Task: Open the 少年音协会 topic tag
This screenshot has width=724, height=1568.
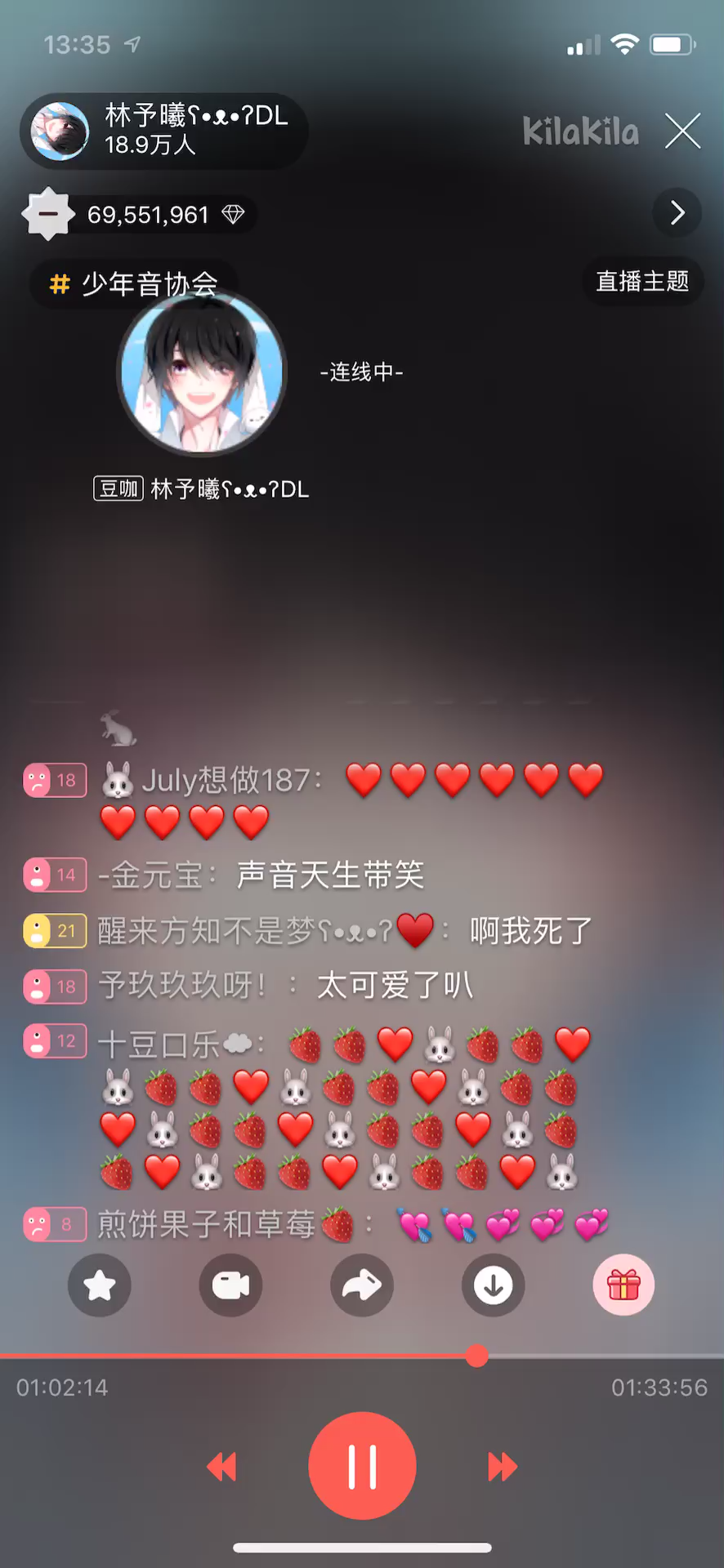Action: [135, 284]
